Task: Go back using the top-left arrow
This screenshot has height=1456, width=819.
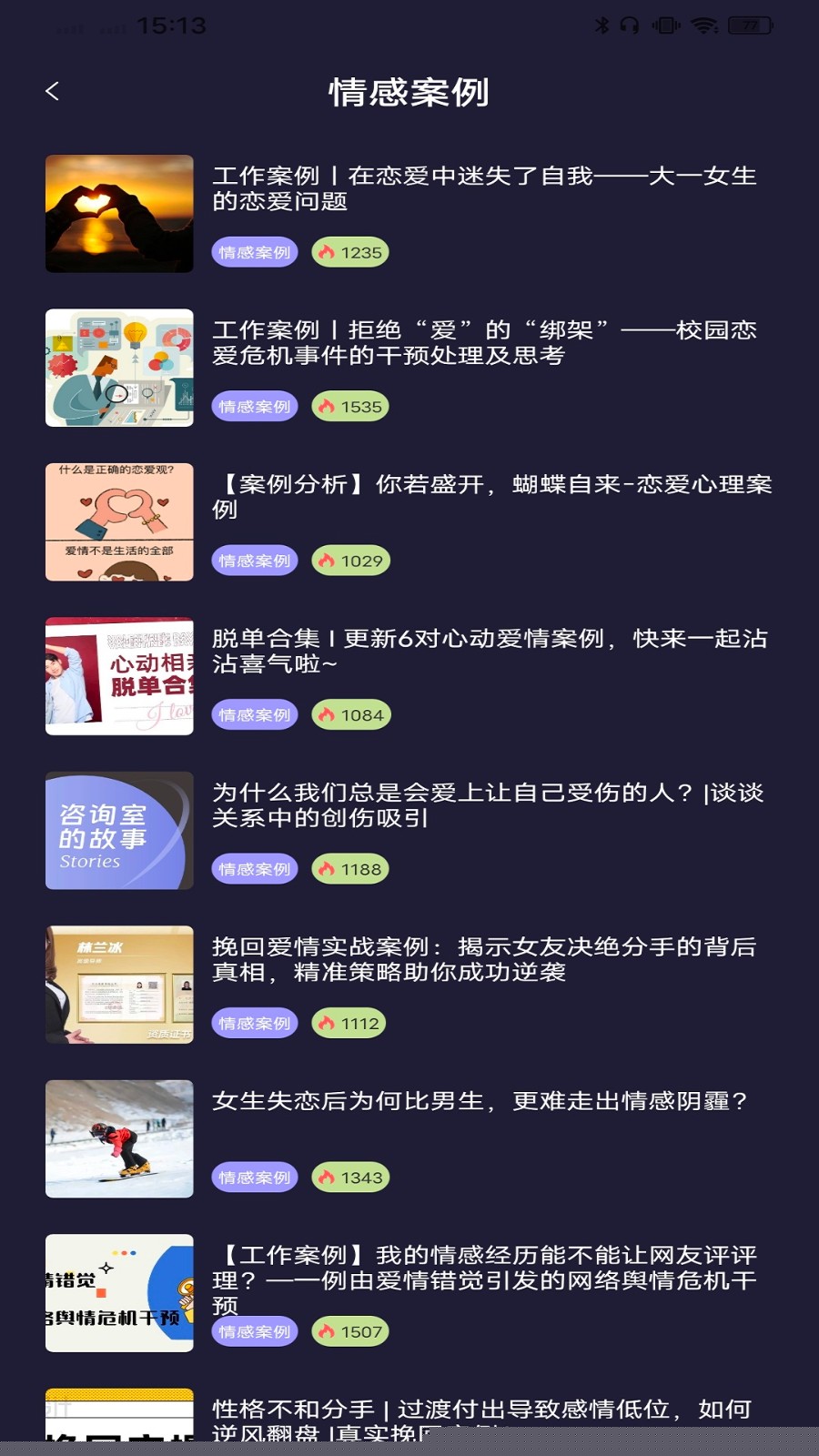Action: pos(52,91)
